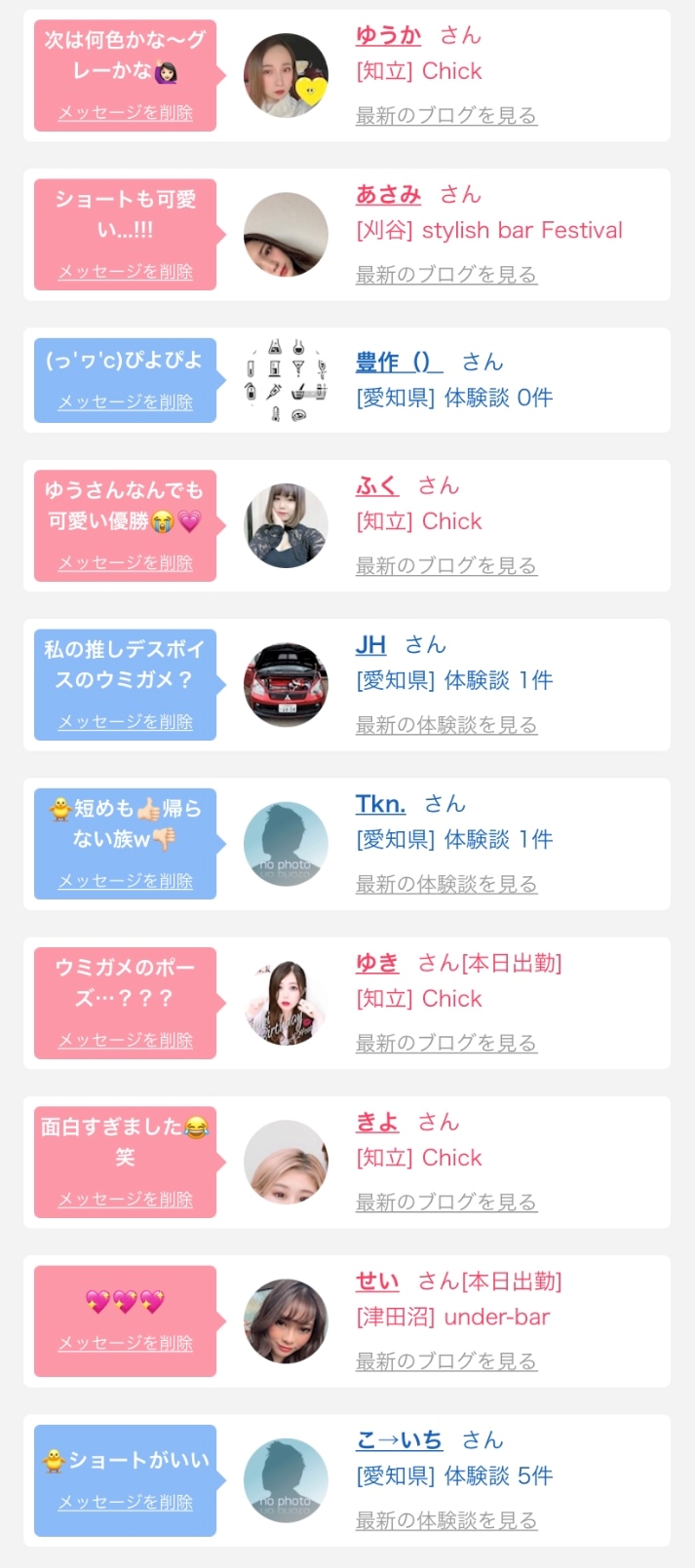Delete the ぴよぴよ message

coord(125,402)
